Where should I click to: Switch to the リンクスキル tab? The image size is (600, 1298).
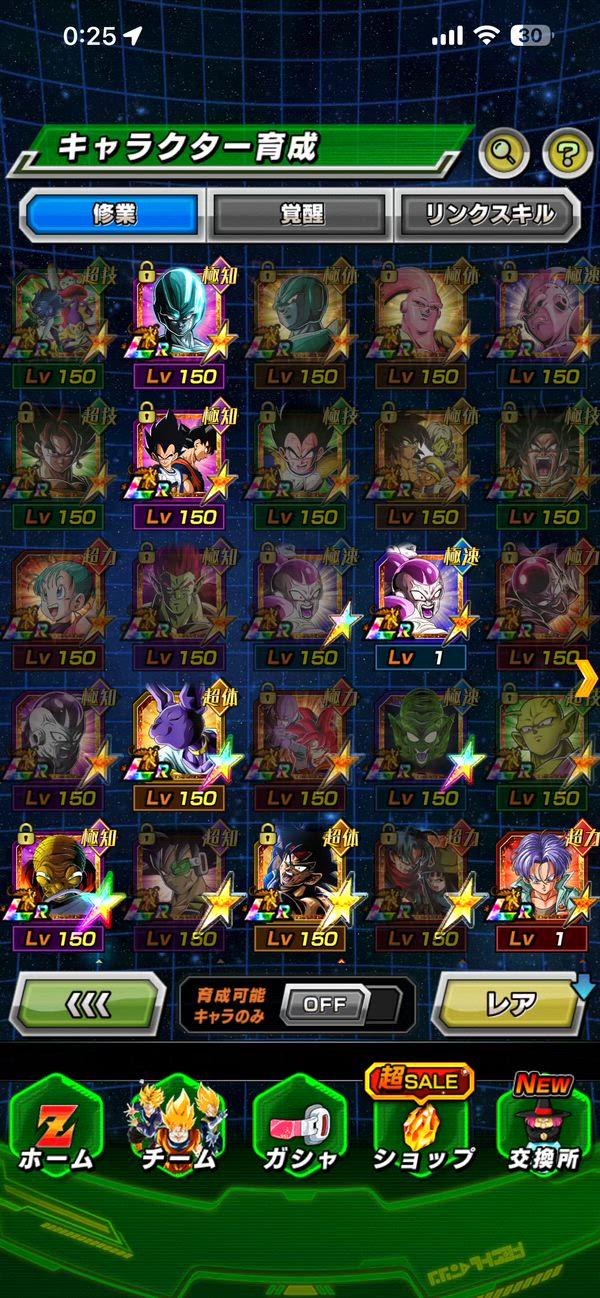point(488,214)
